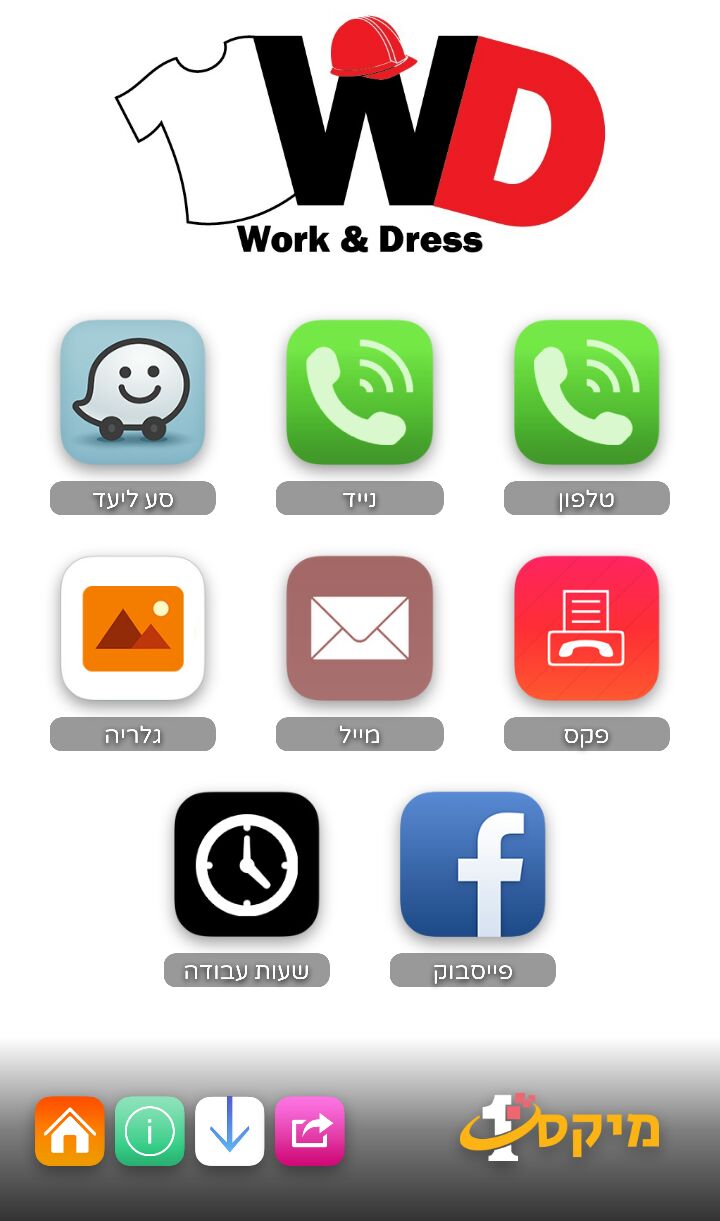This screenshot has width=720, height=1221.
Task: Open the green info icon
Action: point(150,1131)
